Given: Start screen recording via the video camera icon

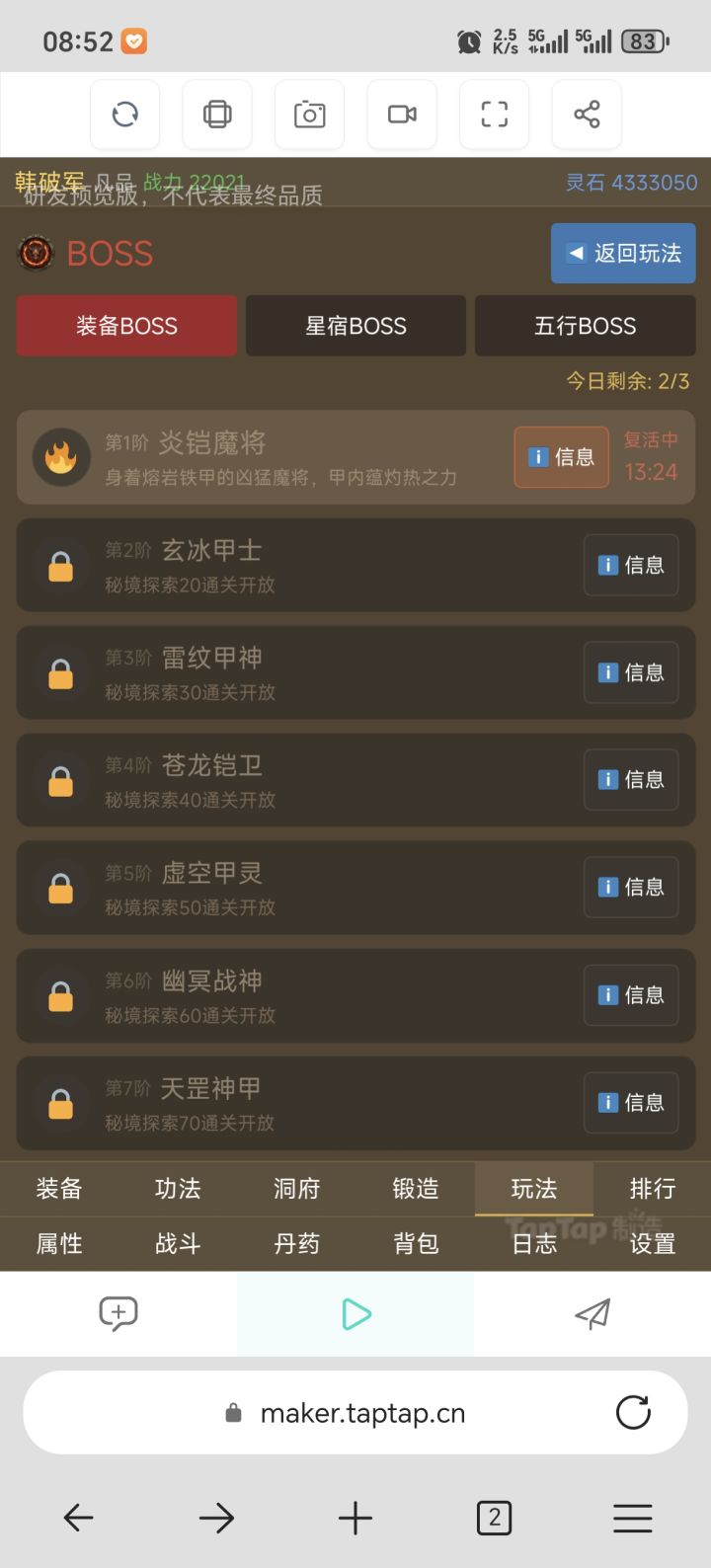Looking at the screenshot, I should [x=401, y=115].
